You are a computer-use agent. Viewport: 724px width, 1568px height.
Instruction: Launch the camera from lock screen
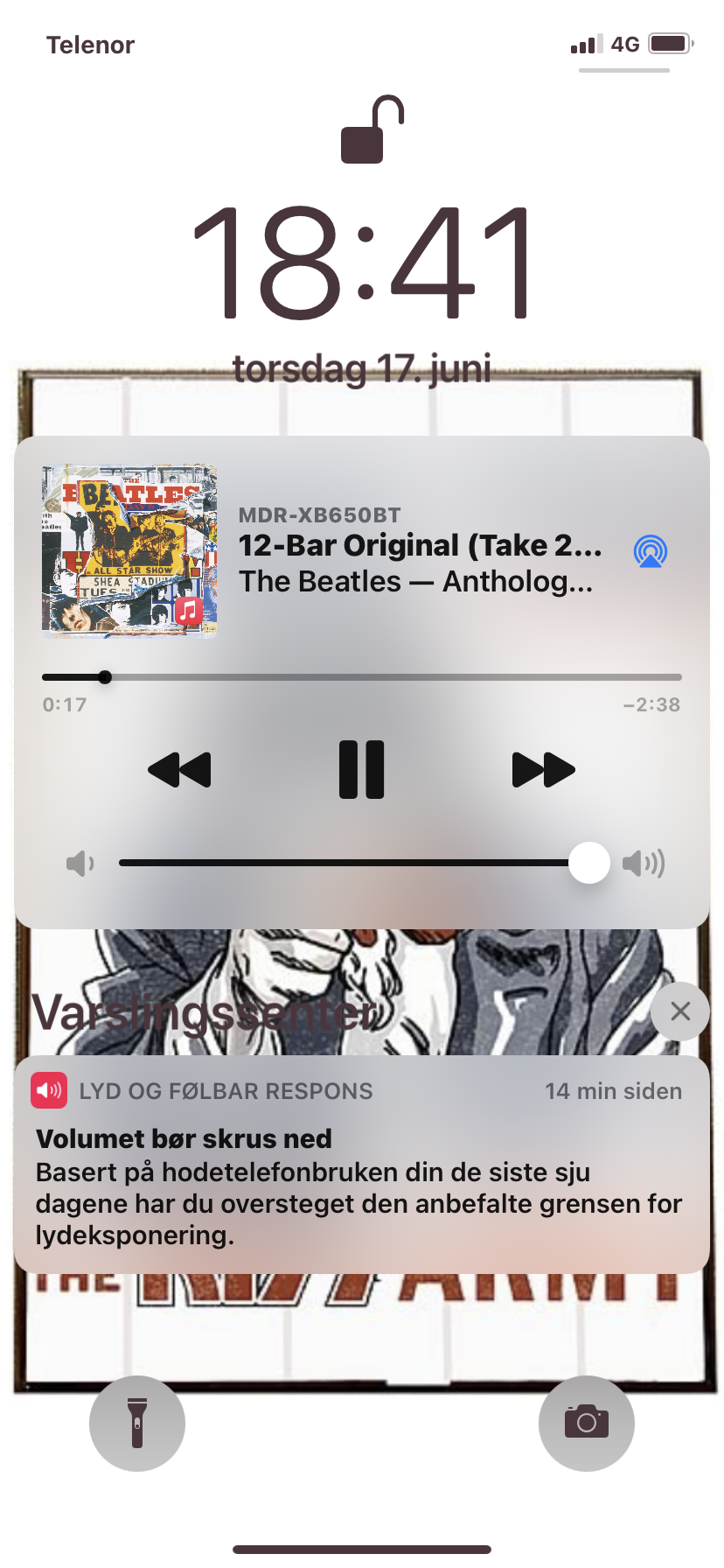[586, 1423]
